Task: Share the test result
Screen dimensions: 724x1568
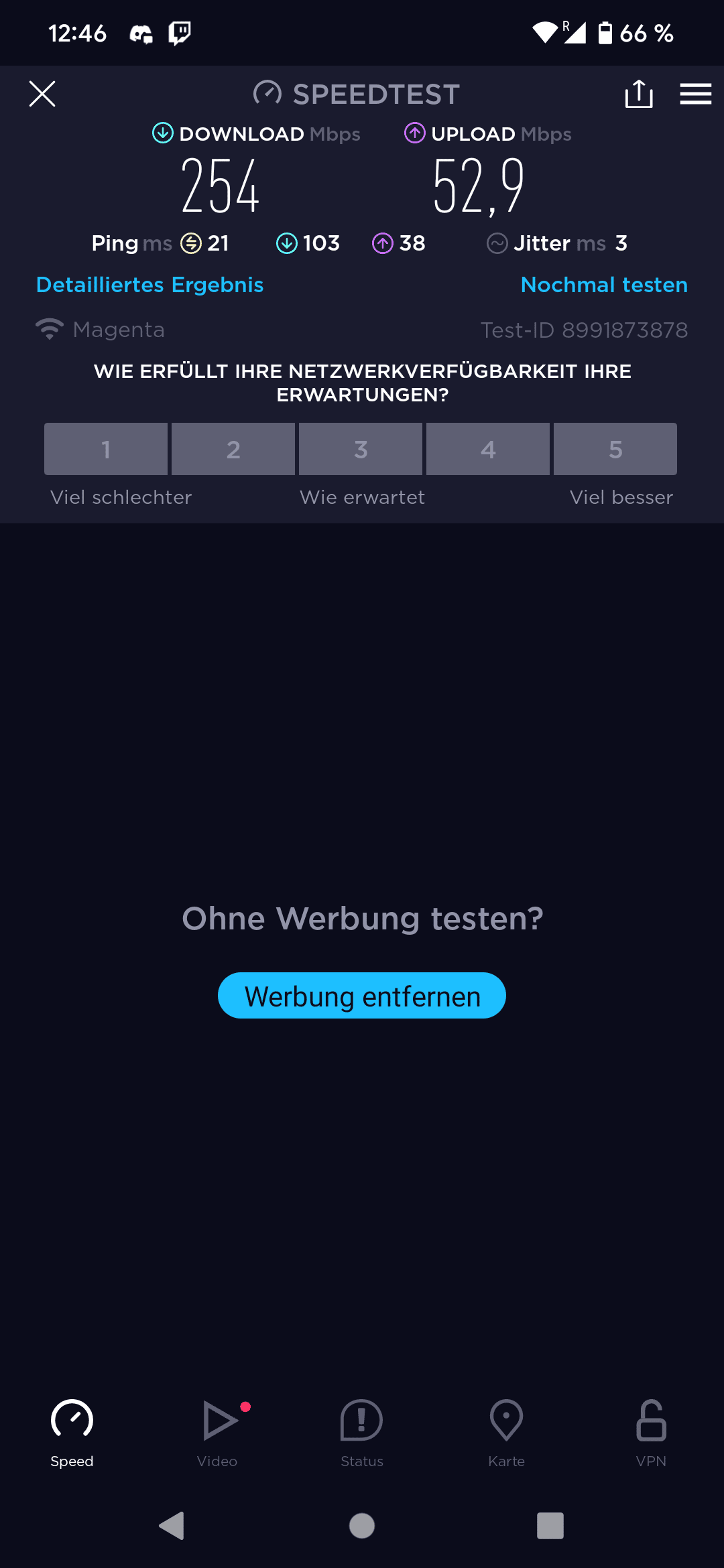Action: pos(638,94)
